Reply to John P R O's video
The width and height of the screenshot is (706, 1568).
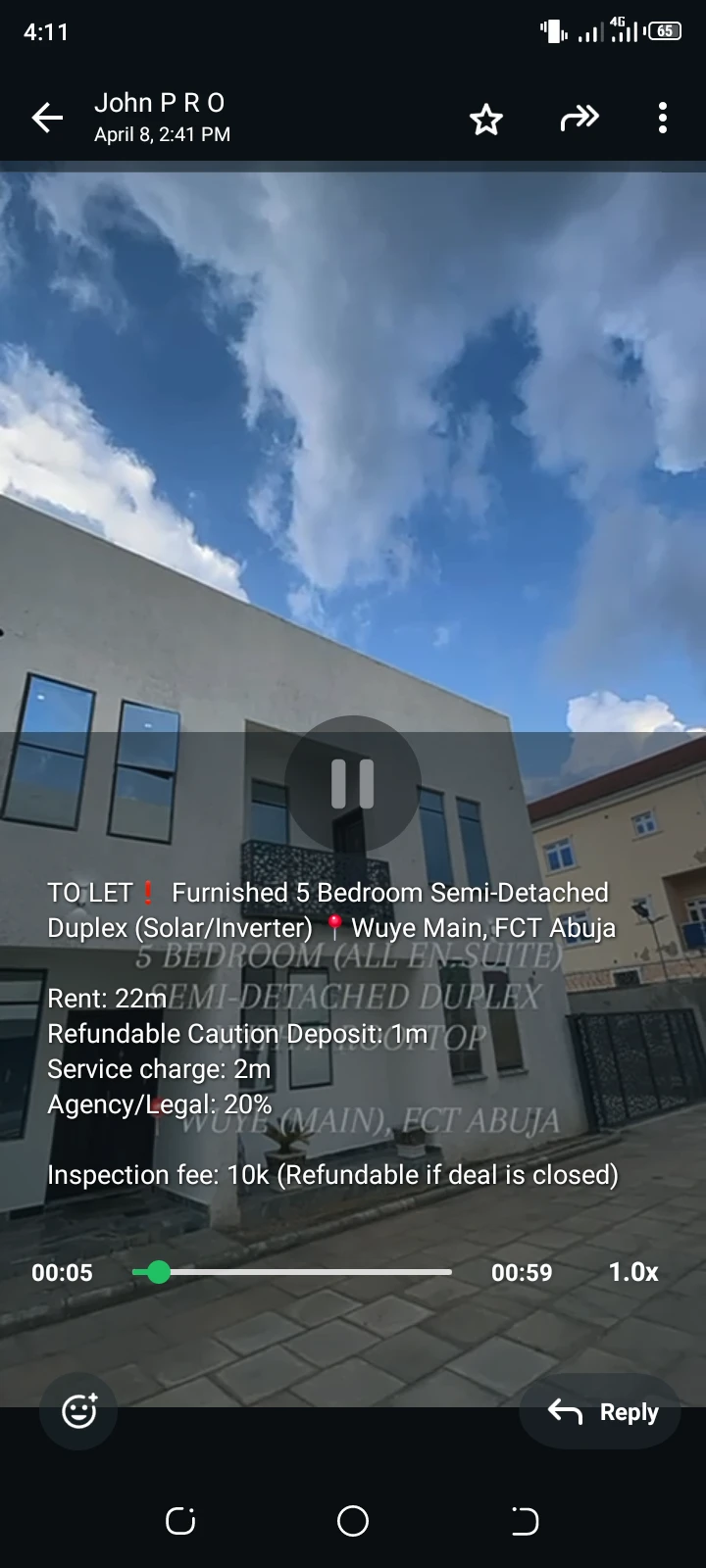pos(599,1411)
